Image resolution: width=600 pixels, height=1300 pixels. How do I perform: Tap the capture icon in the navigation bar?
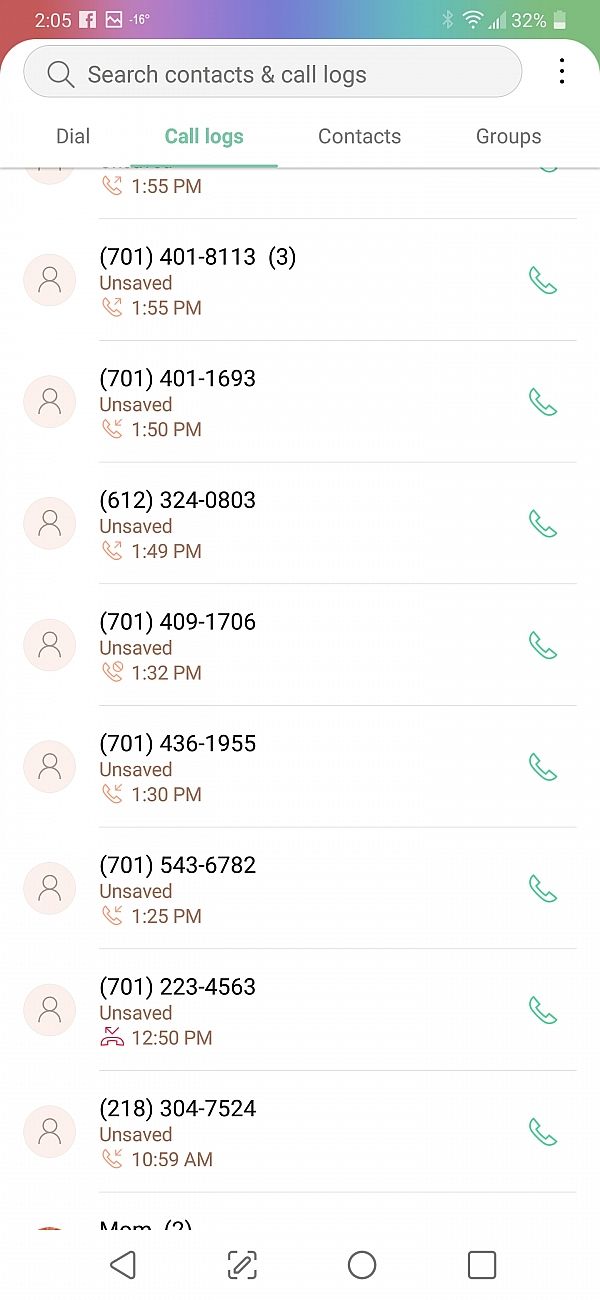pos(242,1264)
